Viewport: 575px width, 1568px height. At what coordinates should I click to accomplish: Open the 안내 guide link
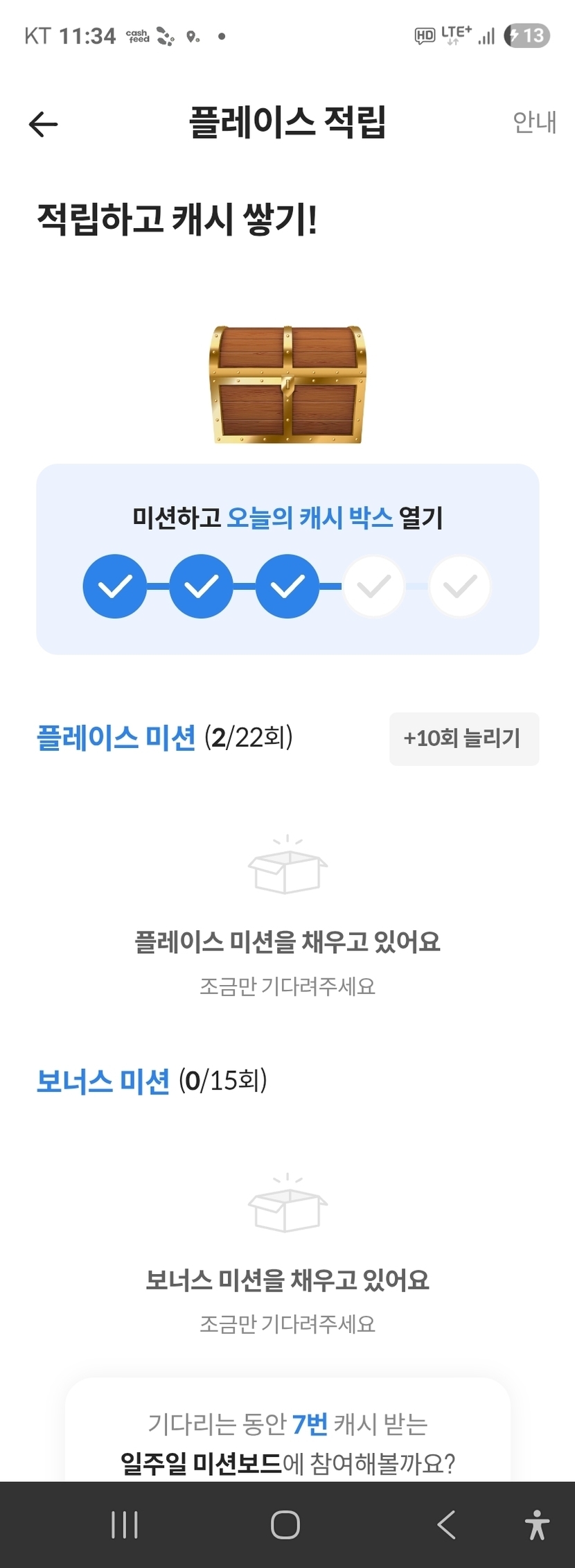click(x=534, y=122)
